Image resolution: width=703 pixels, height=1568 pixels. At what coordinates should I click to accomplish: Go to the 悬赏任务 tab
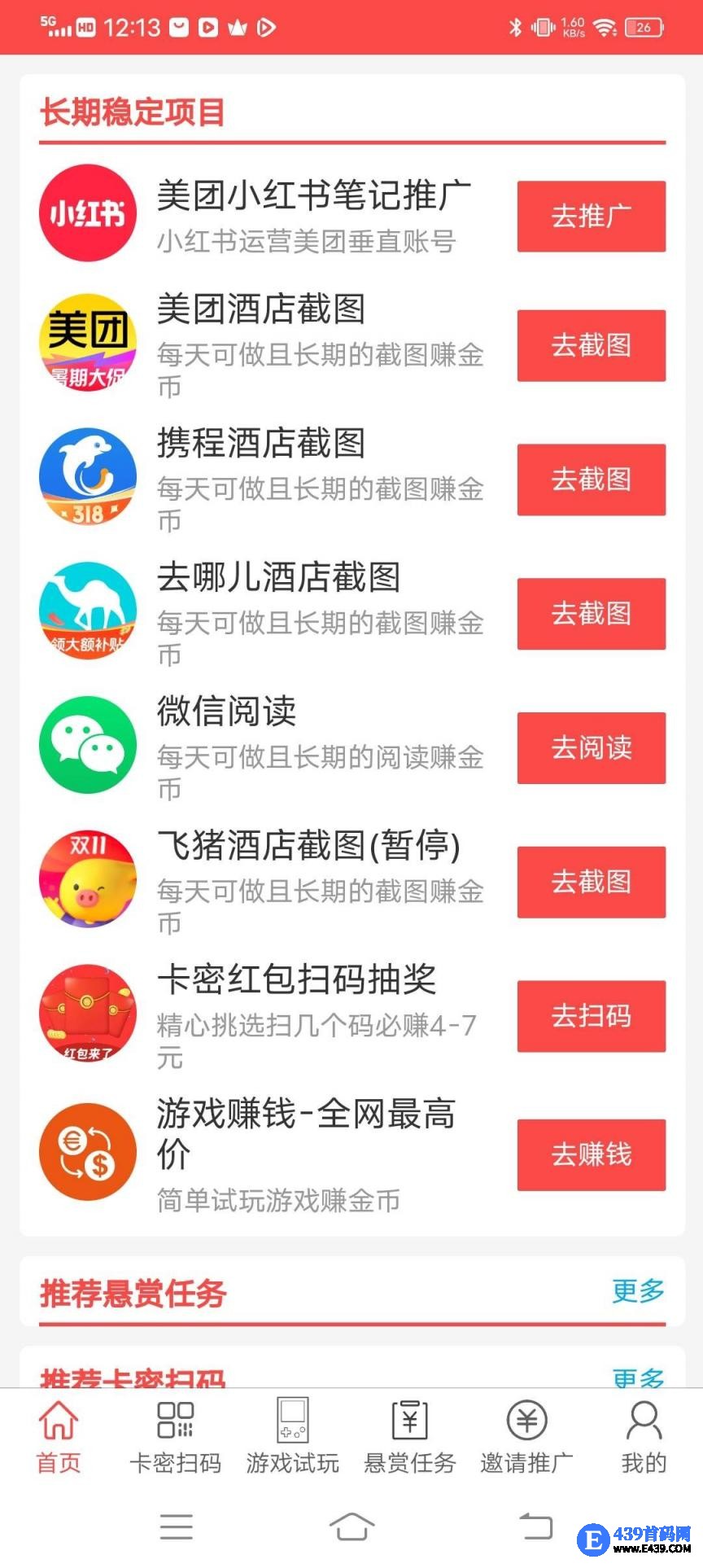pos(409,1438)
